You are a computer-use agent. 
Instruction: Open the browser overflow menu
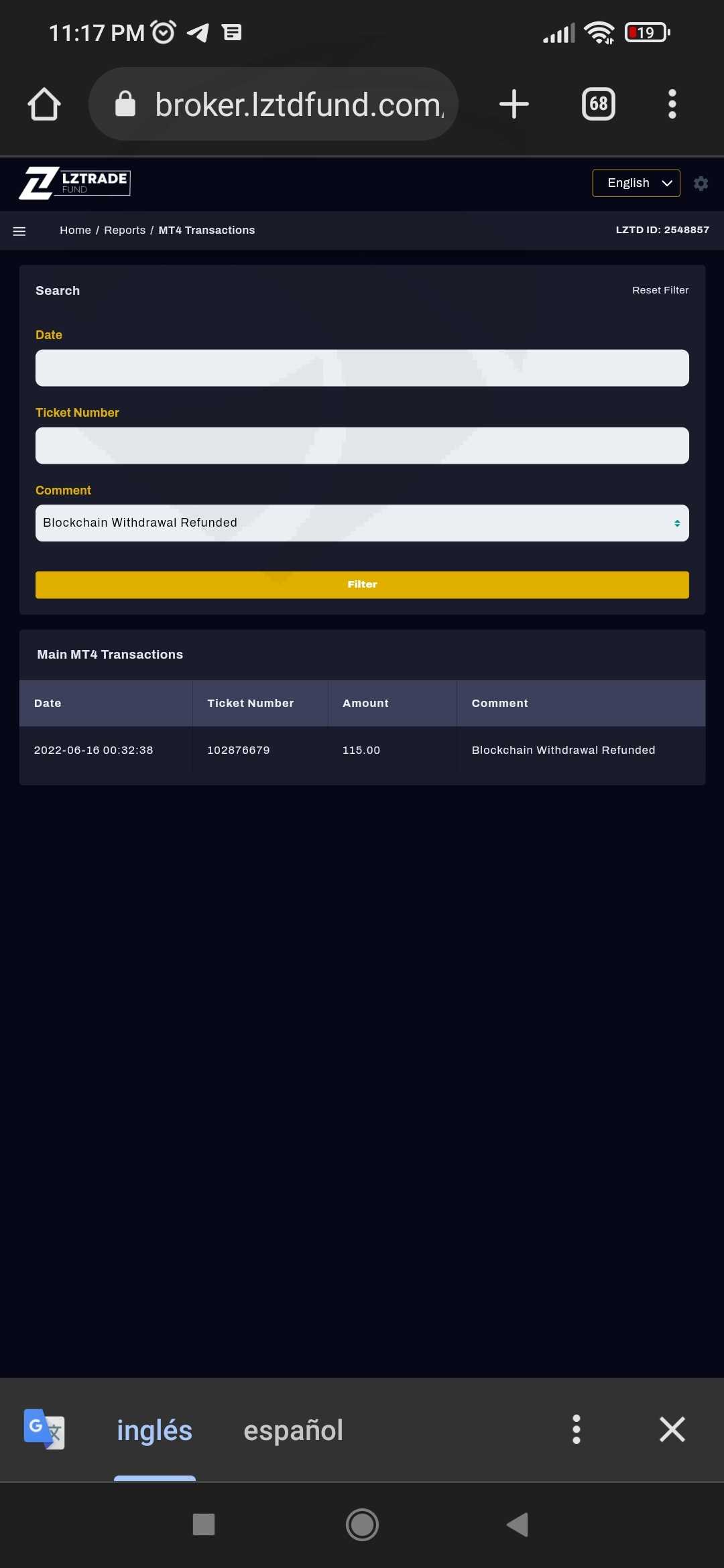coord(672,104)
